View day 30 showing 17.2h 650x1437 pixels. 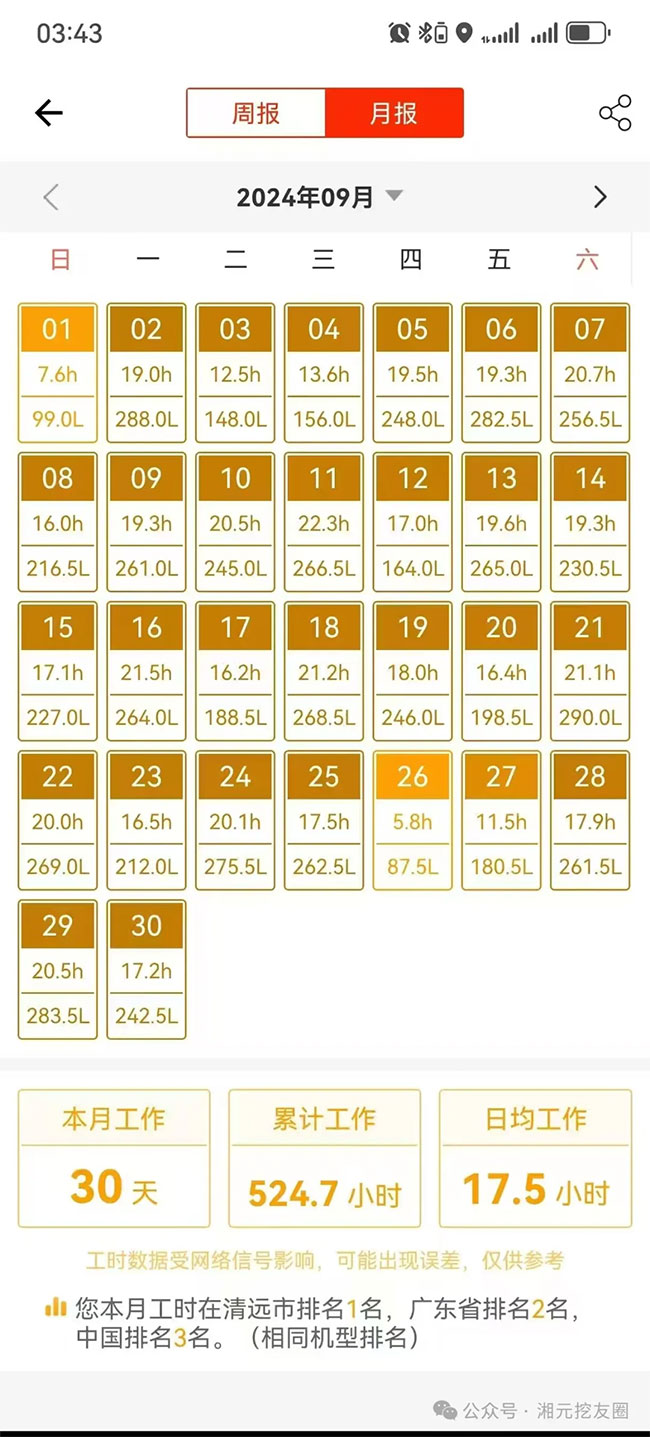coord(146,969)
